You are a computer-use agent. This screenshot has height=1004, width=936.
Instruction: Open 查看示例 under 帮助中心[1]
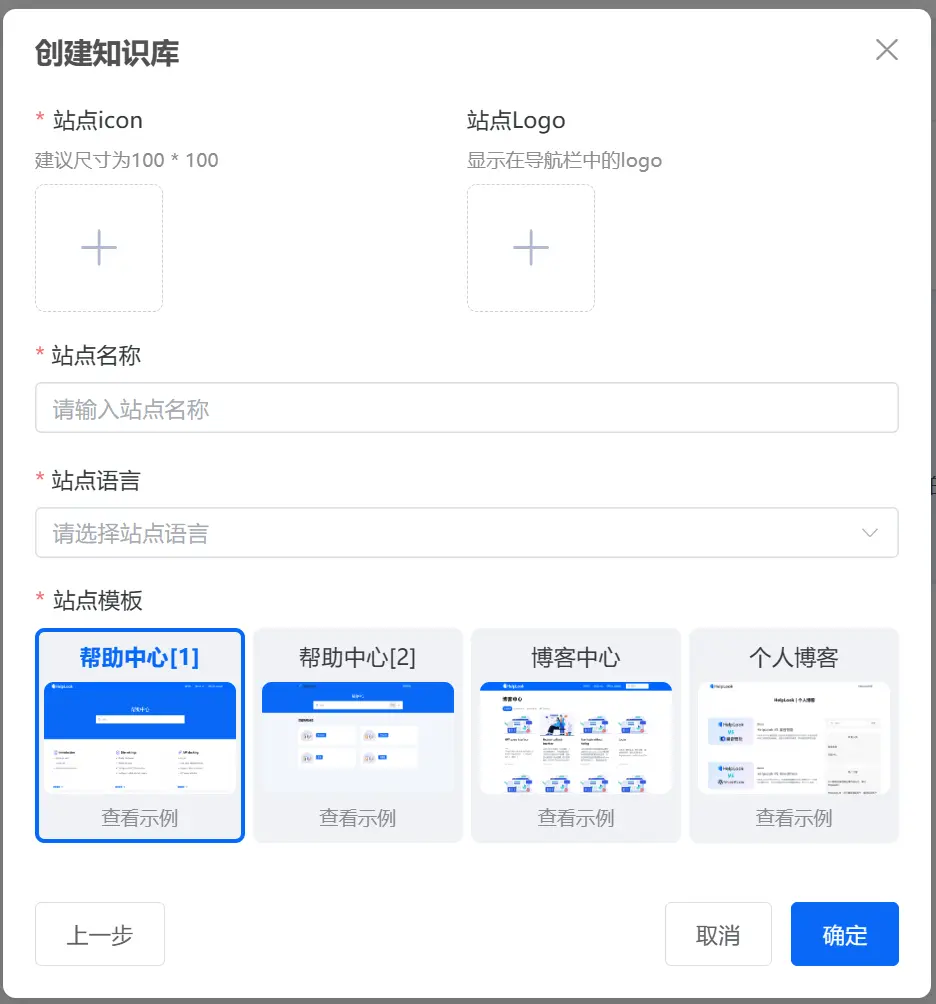140,818
